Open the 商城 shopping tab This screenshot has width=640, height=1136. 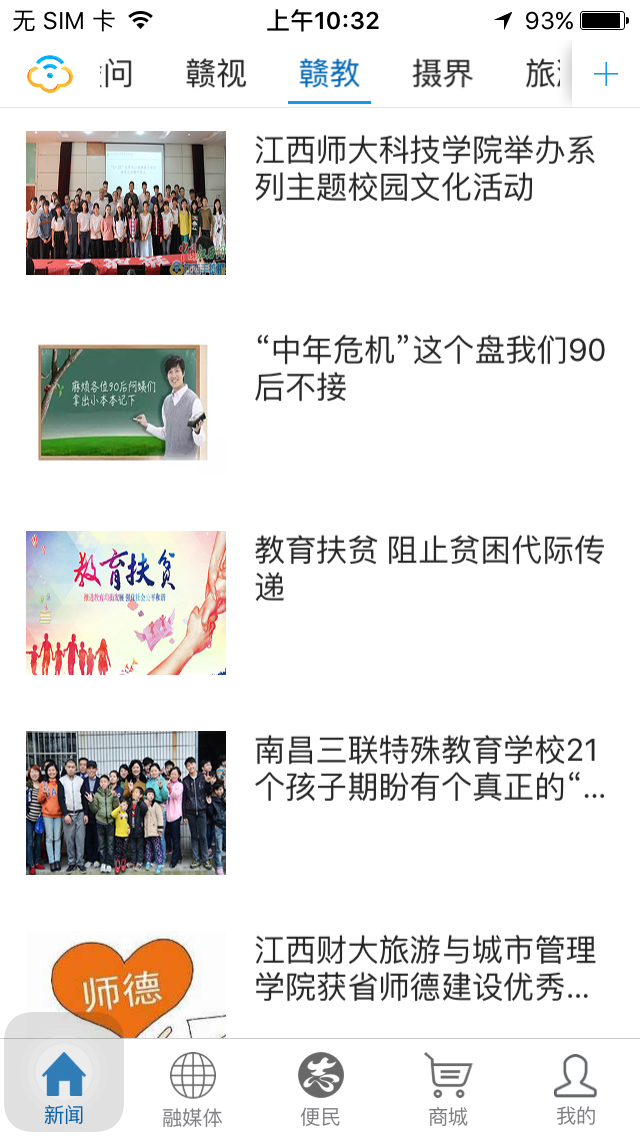[x=448, y=1089]
